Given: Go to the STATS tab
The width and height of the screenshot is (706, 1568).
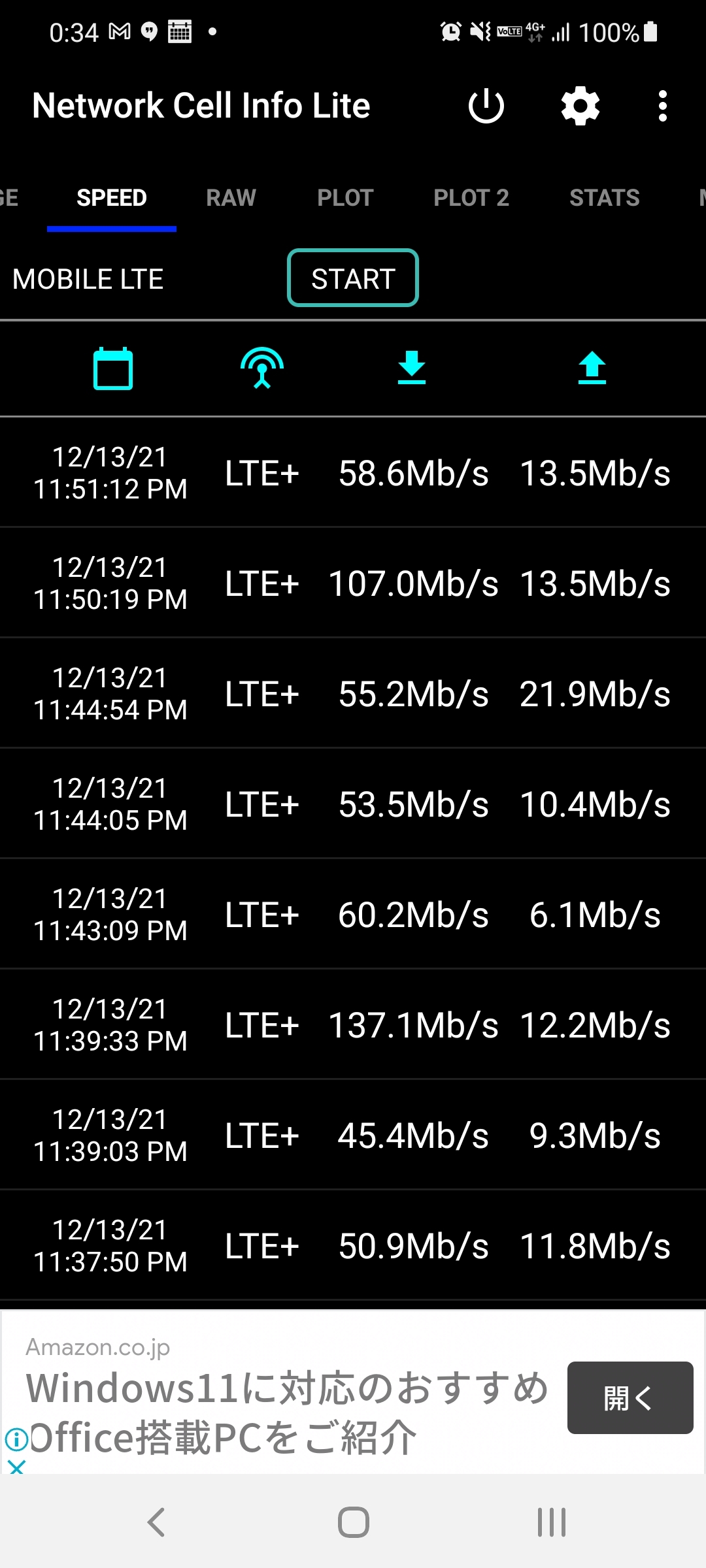Looking at the screenshot, I should click(x=604, y=197).
